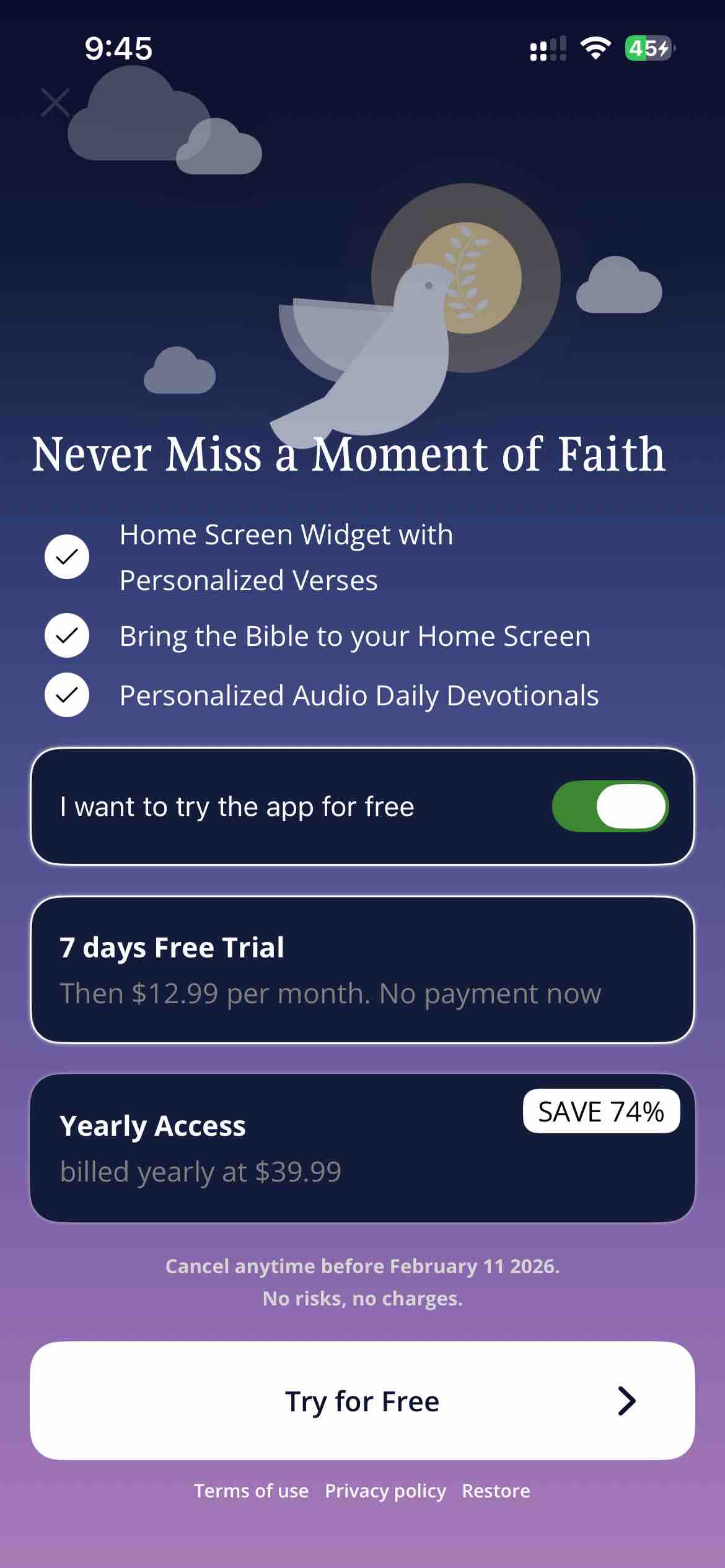725x1568 pixels.
Task: Open the Privacy policy
Action: tap(385, 1491)
